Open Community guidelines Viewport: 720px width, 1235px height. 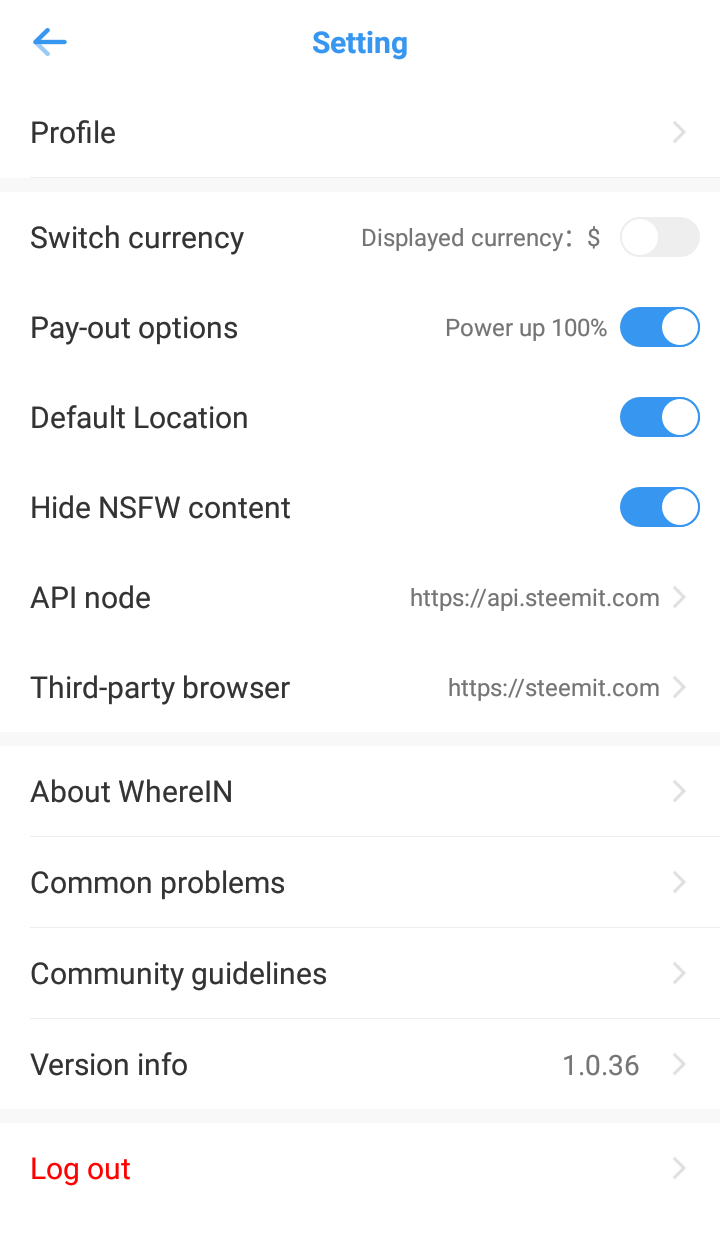[360, 973]
